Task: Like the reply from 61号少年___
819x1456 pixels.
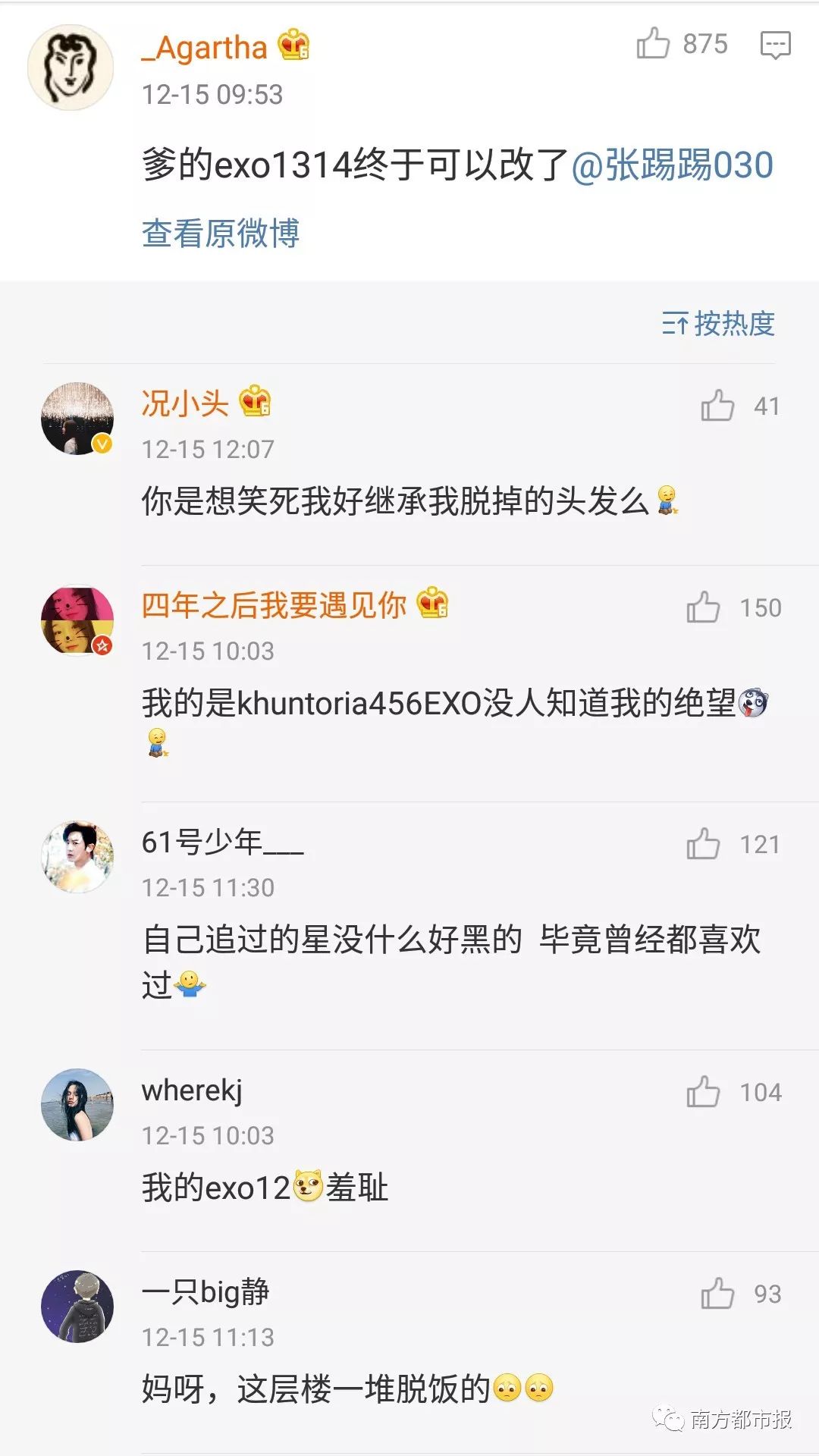Action: click(x=703, y=844)
